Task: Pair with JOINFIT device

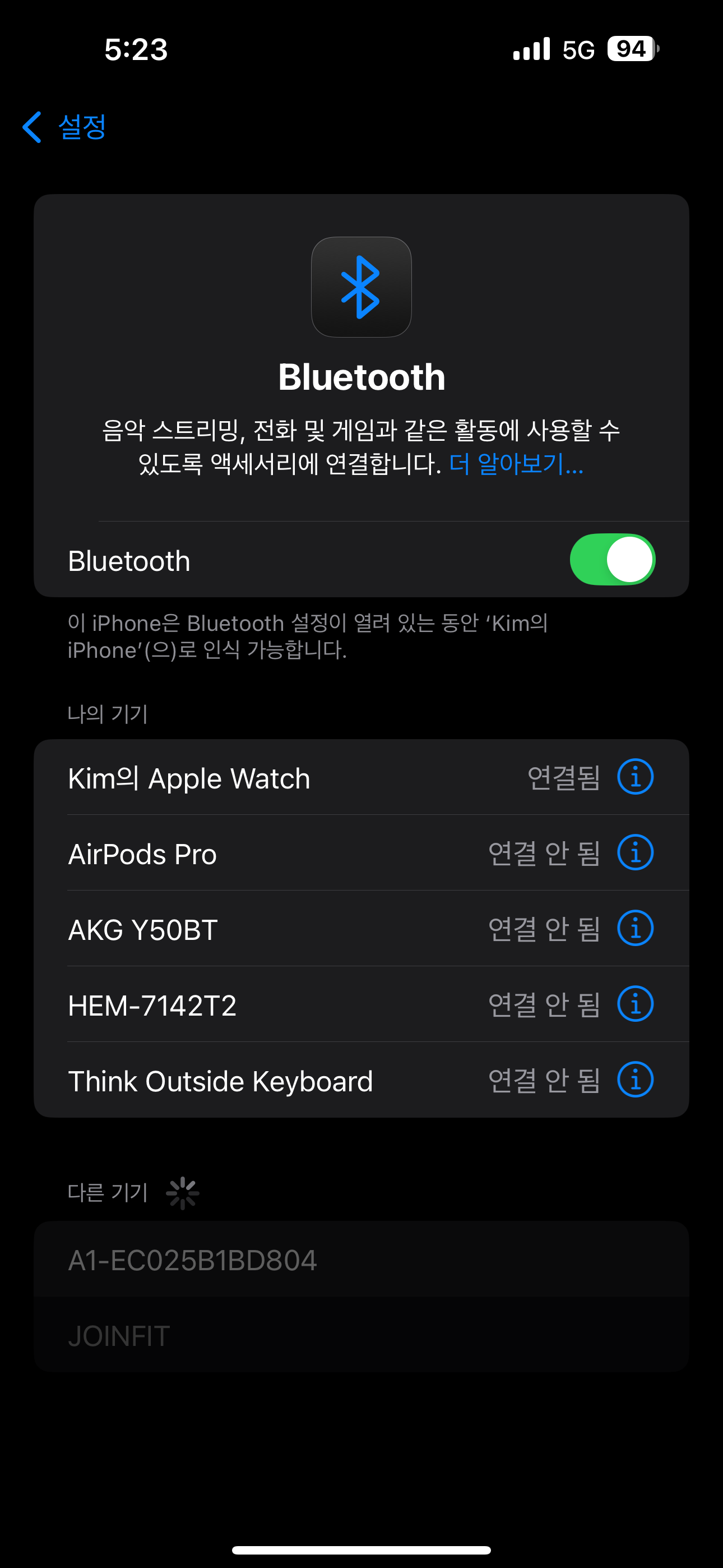Action: pos(361,1334)
